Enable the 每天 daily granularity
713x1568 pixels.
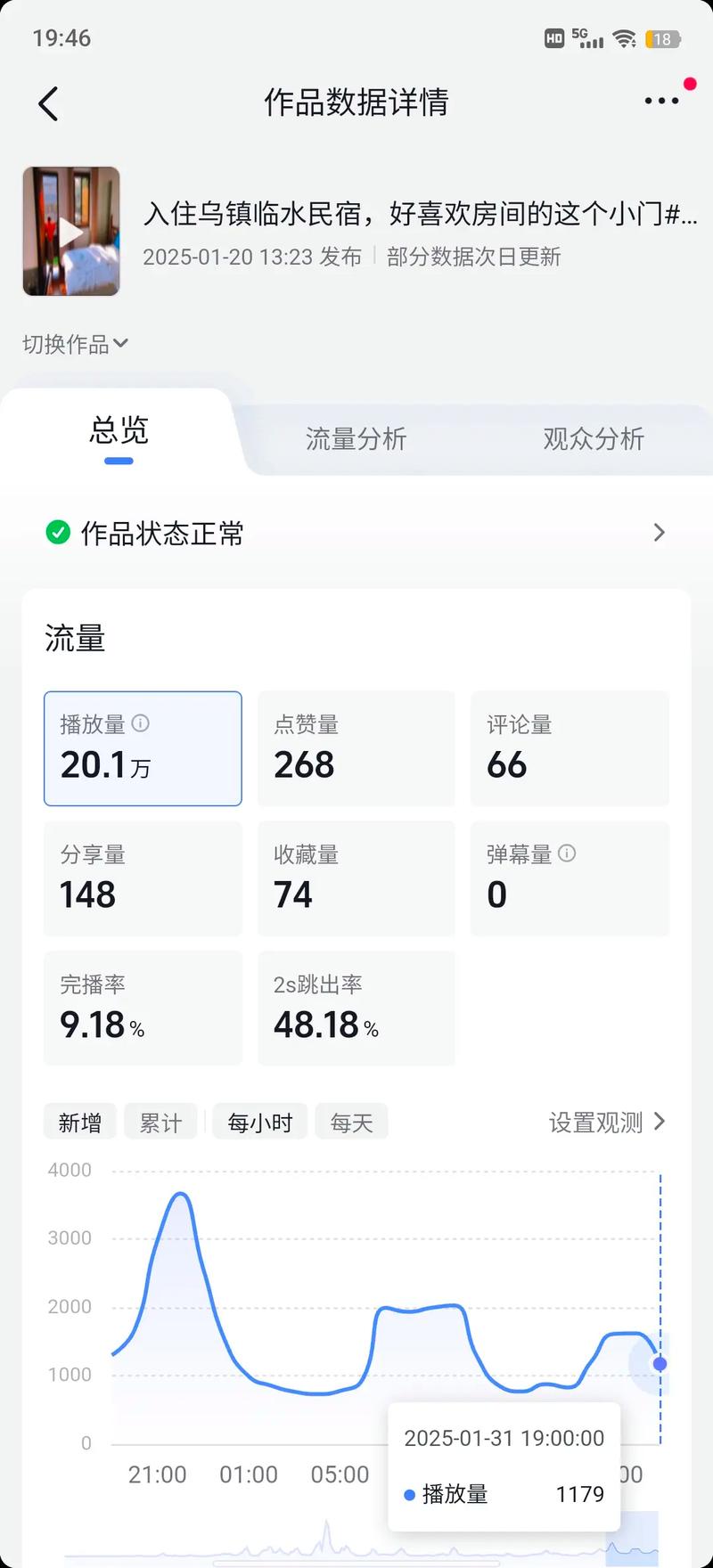[351, 1122]
